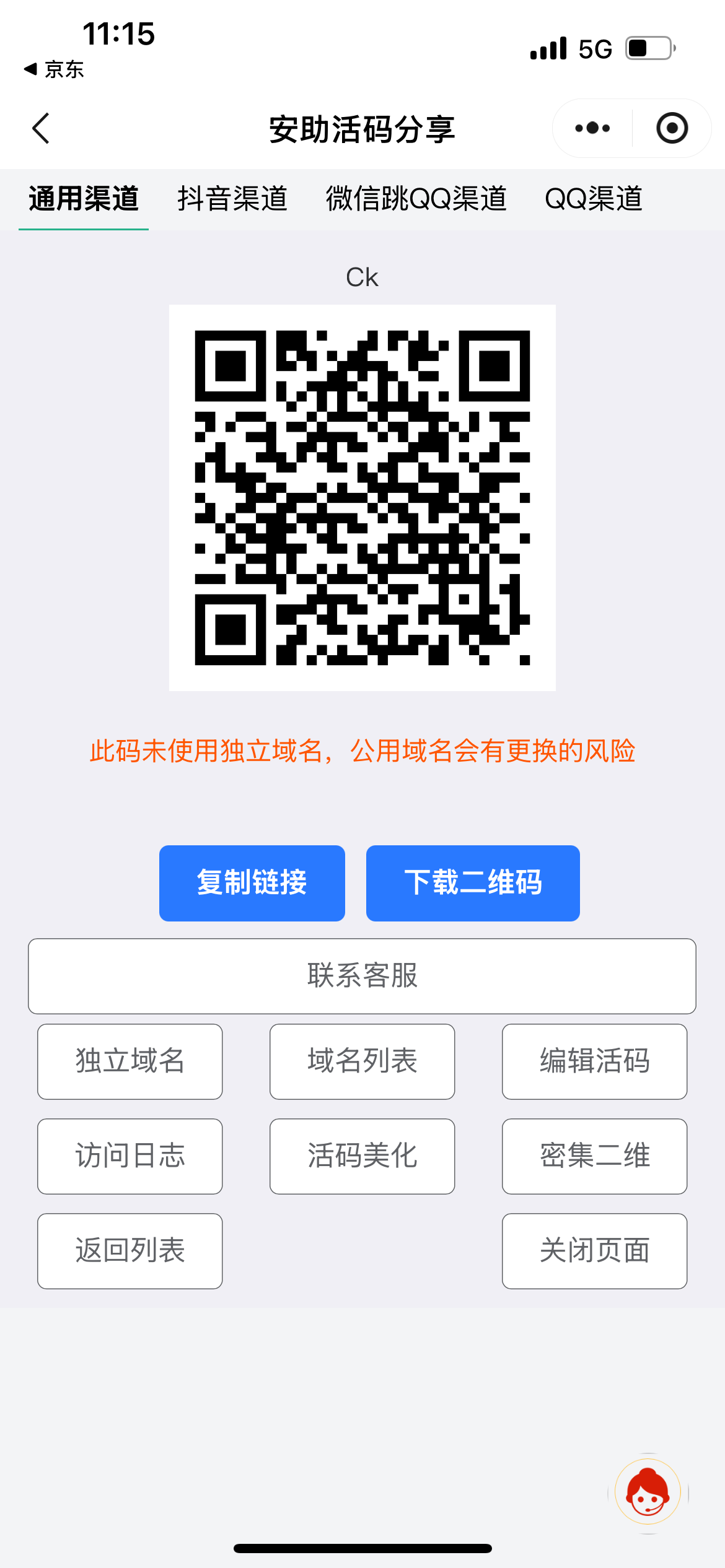
Task: Tap 编辑活码
Action: point(595,1061)
